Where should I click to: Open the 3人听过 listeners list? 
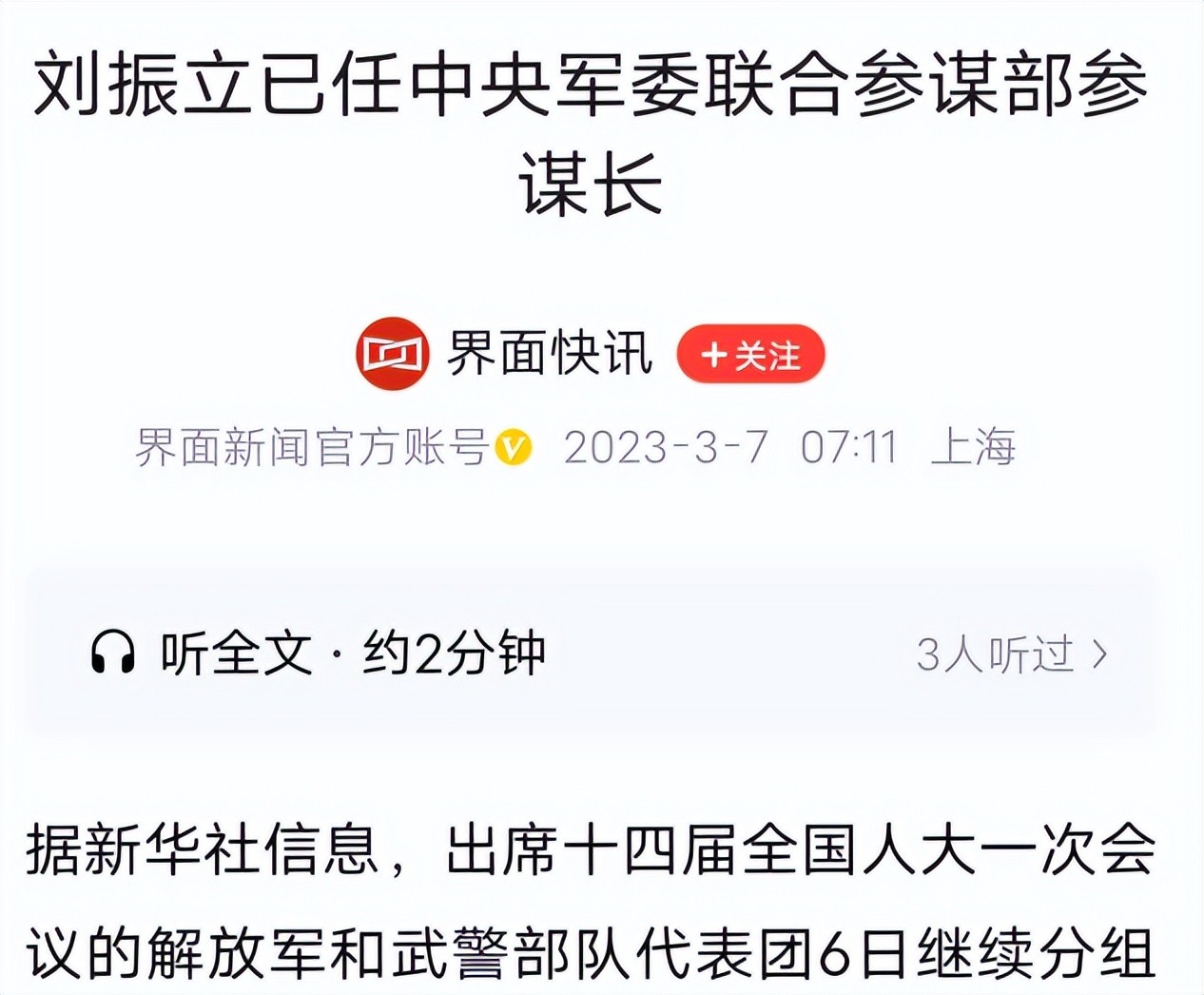pos(1011,654)
